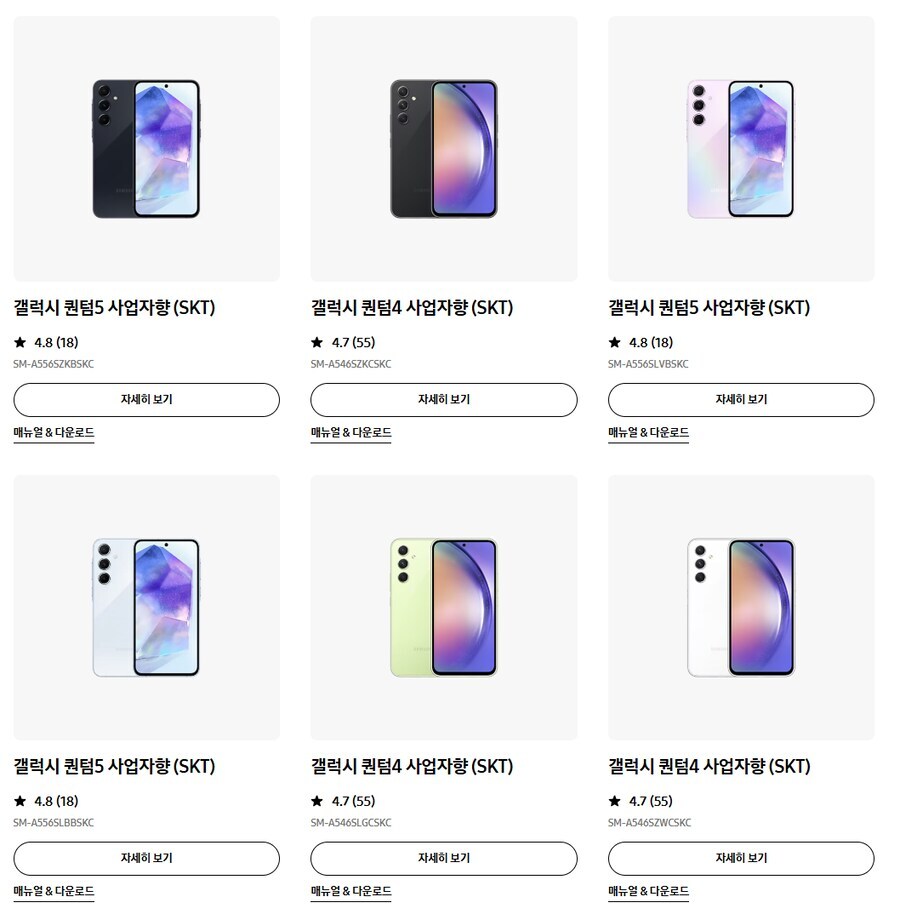Viewport: 900px width, 914px height.
Task: Open 매뉴얼 & 다운로드 for SM-A556SLBBSKC
Action: pos(54,891)
